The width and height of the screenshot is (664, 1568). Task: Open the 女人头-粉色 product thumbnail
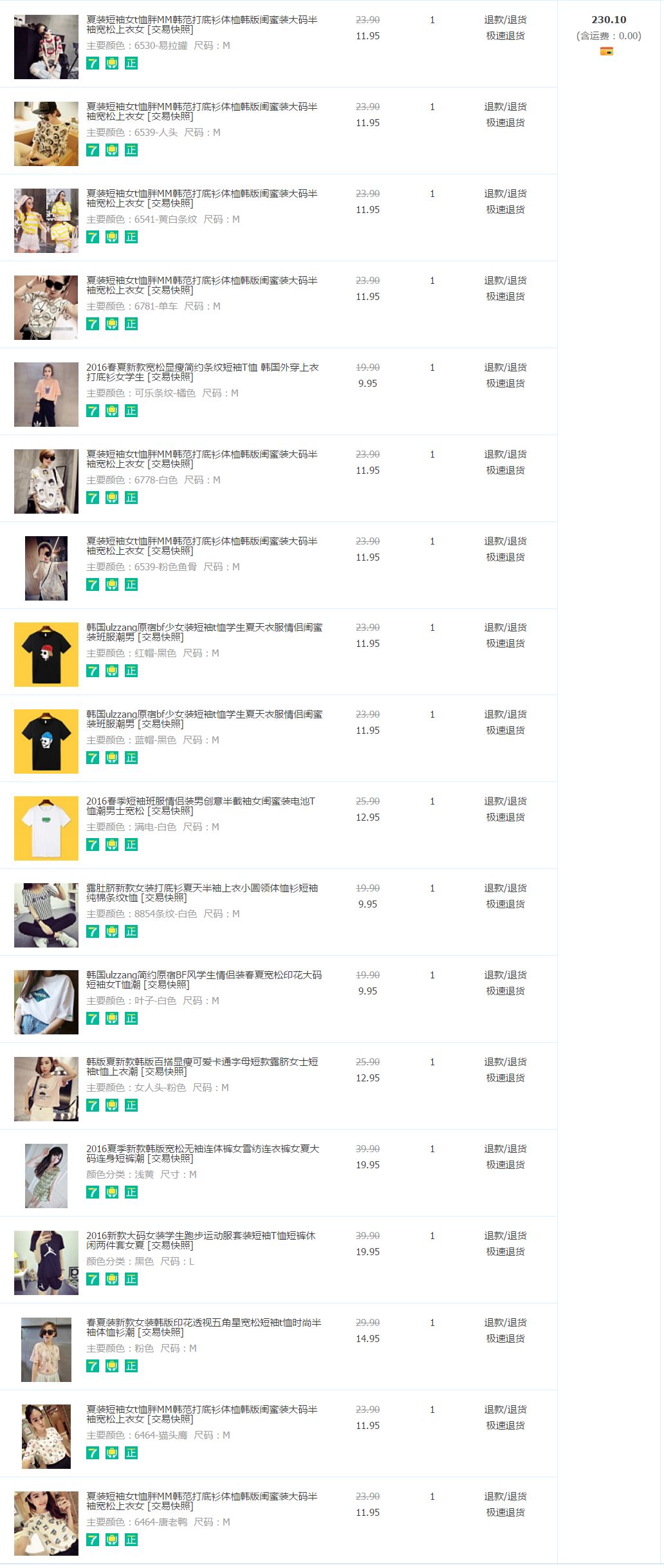pos(46,1089)
